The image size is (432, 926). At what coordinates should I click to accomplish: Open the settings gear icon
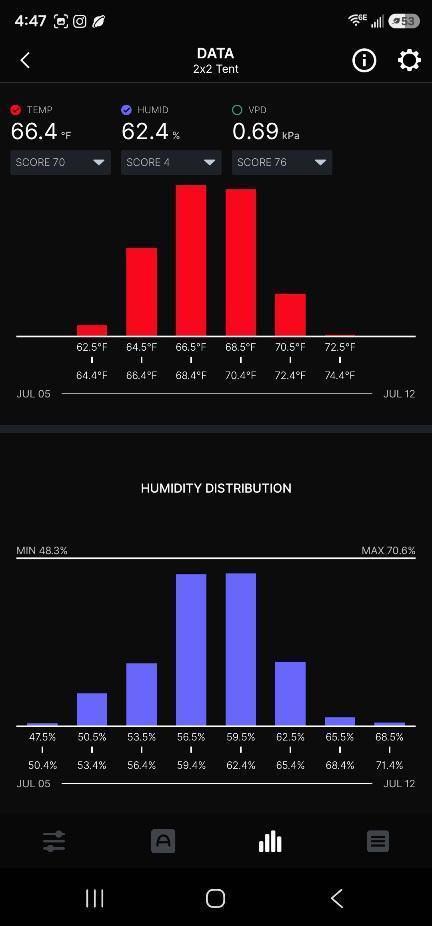pos(409,60)
